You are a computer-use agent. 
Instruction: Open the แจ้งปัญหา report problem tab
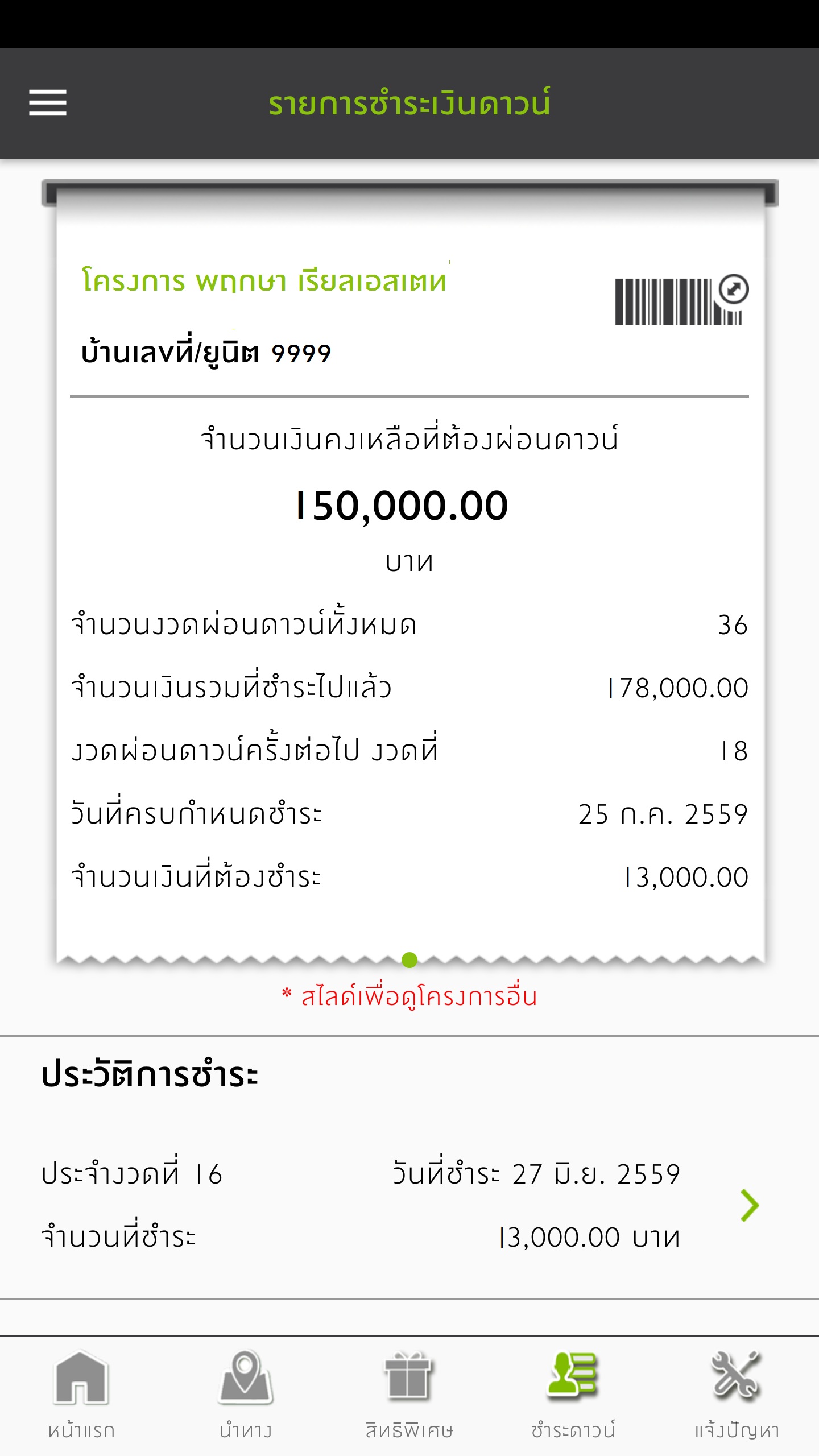[737, 1396]
